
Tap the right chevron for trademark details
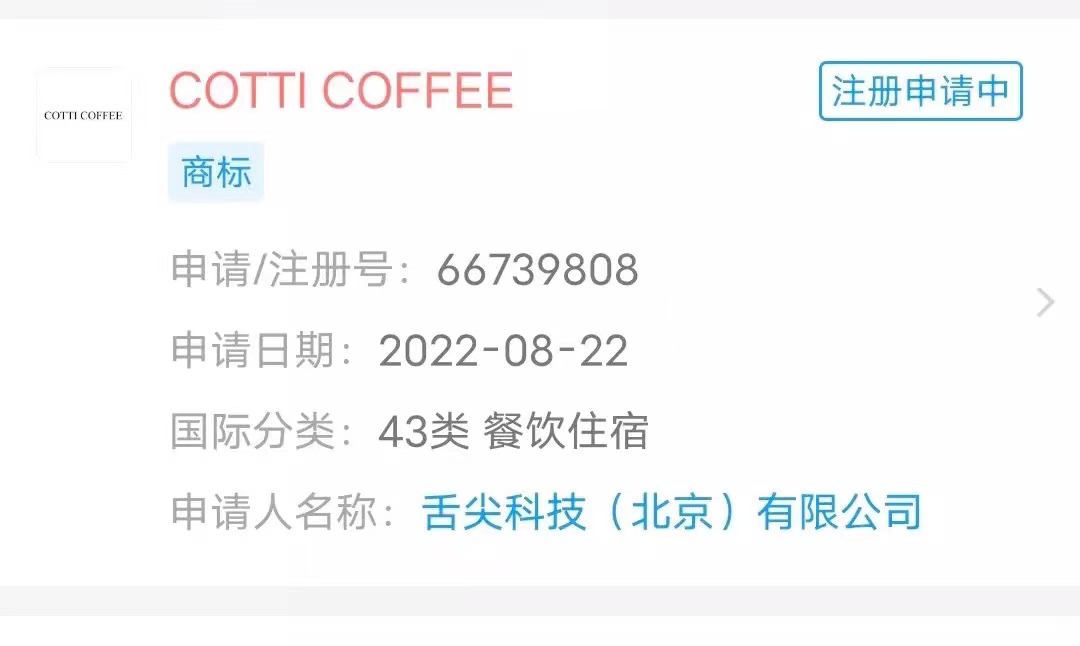1045,302
